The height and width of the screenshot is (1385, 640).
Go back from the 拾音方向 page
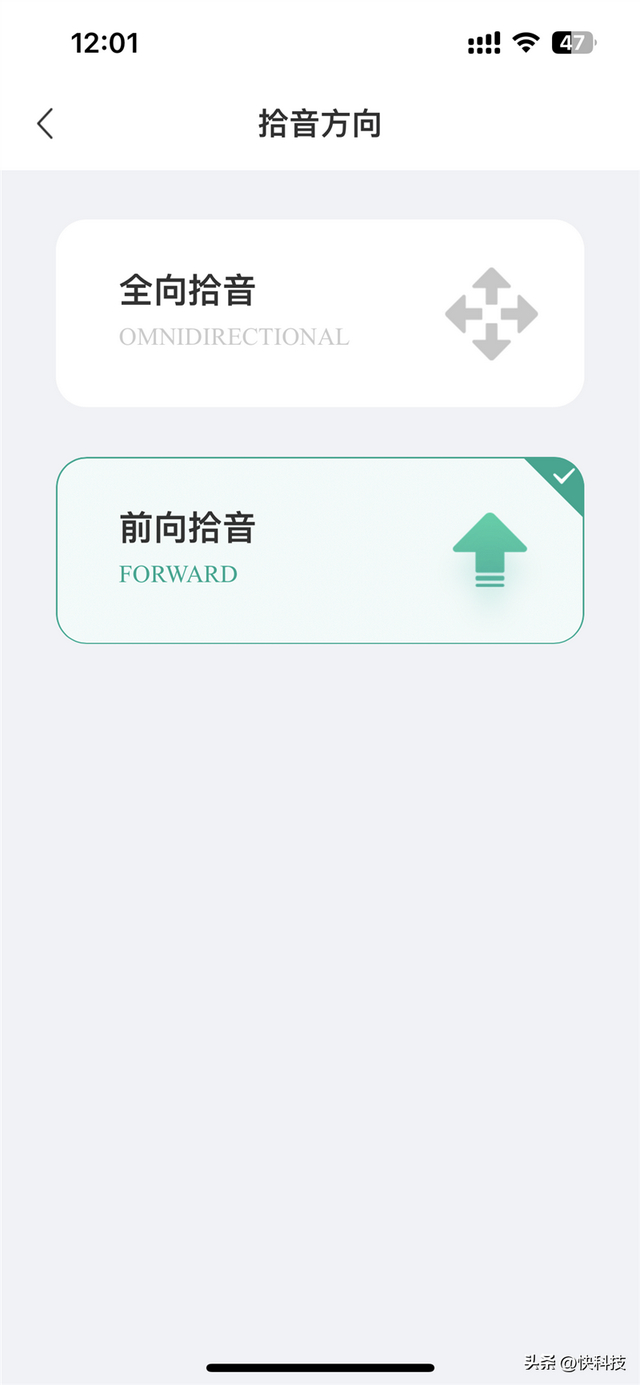coord(45,124)
